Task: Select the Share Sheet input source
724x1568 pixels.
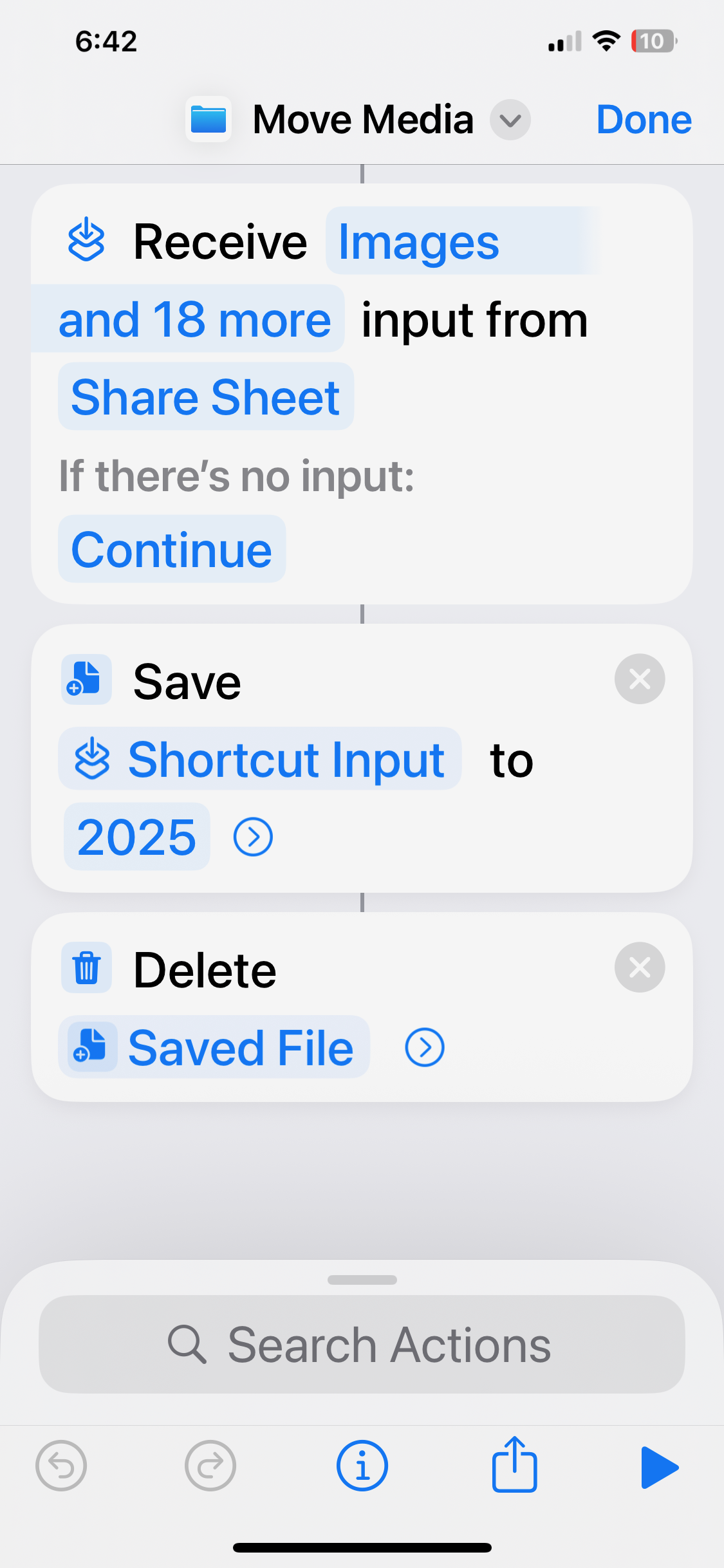Action: (206, 397)
